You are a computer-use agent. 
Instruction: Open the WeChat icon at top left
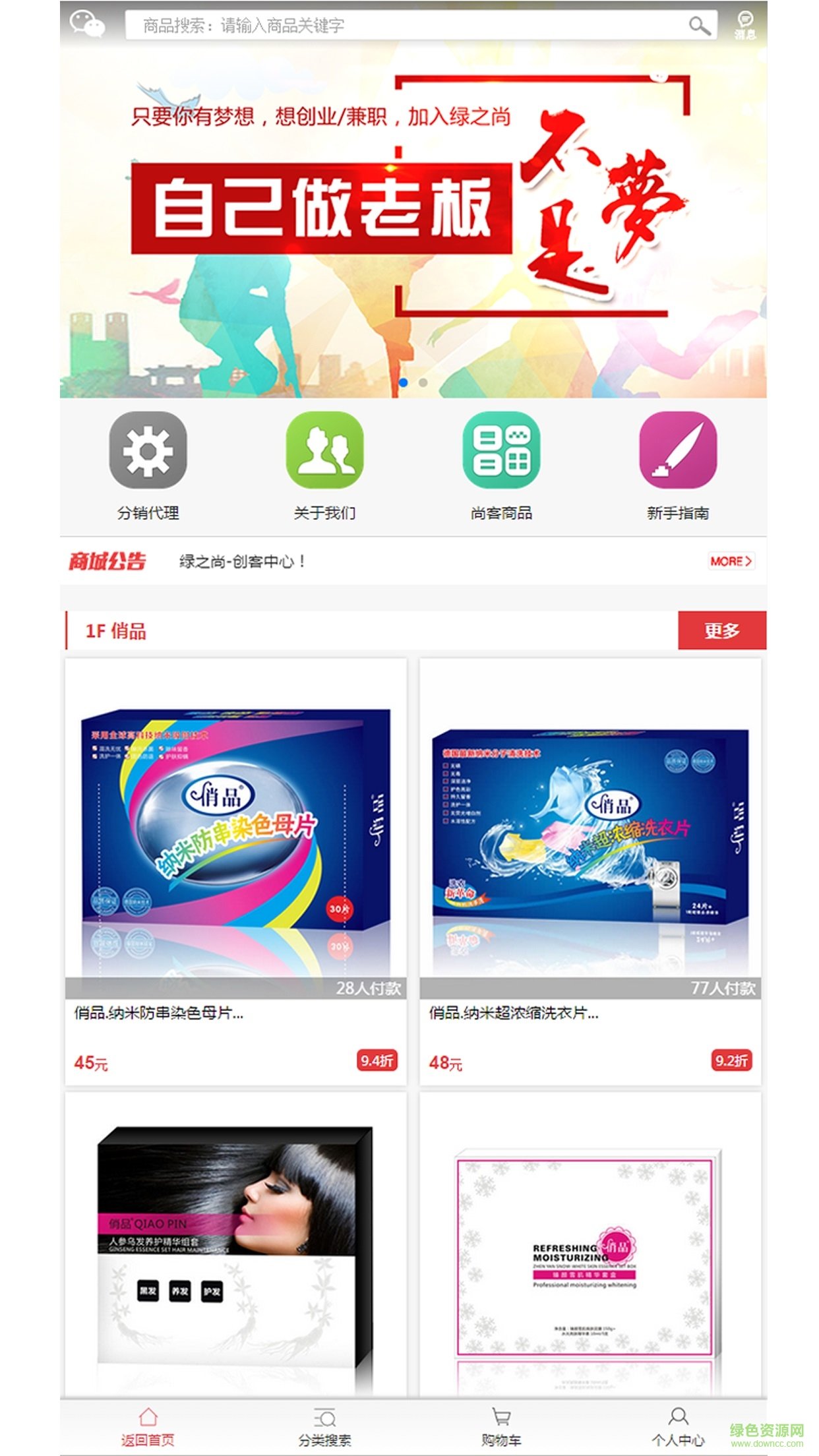[x=88, y=24]
